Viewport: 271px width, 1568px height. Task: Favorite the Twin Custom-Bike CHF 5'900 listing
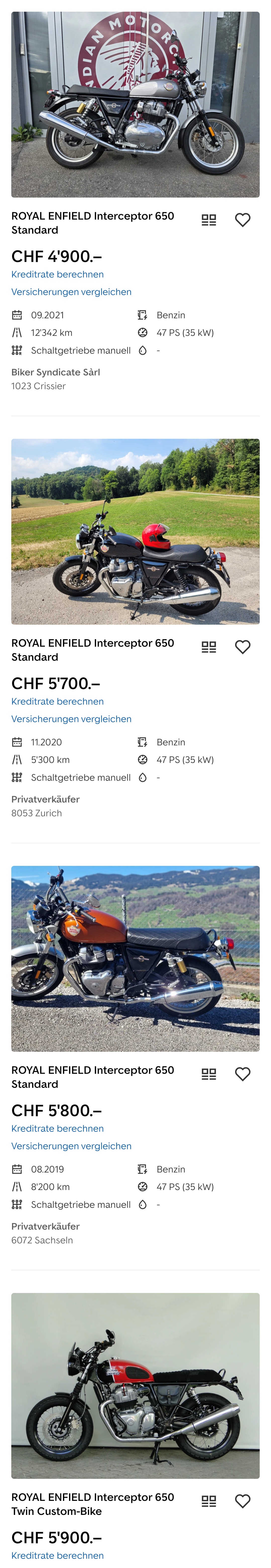pyautogui.click(x=243, y=1502)
